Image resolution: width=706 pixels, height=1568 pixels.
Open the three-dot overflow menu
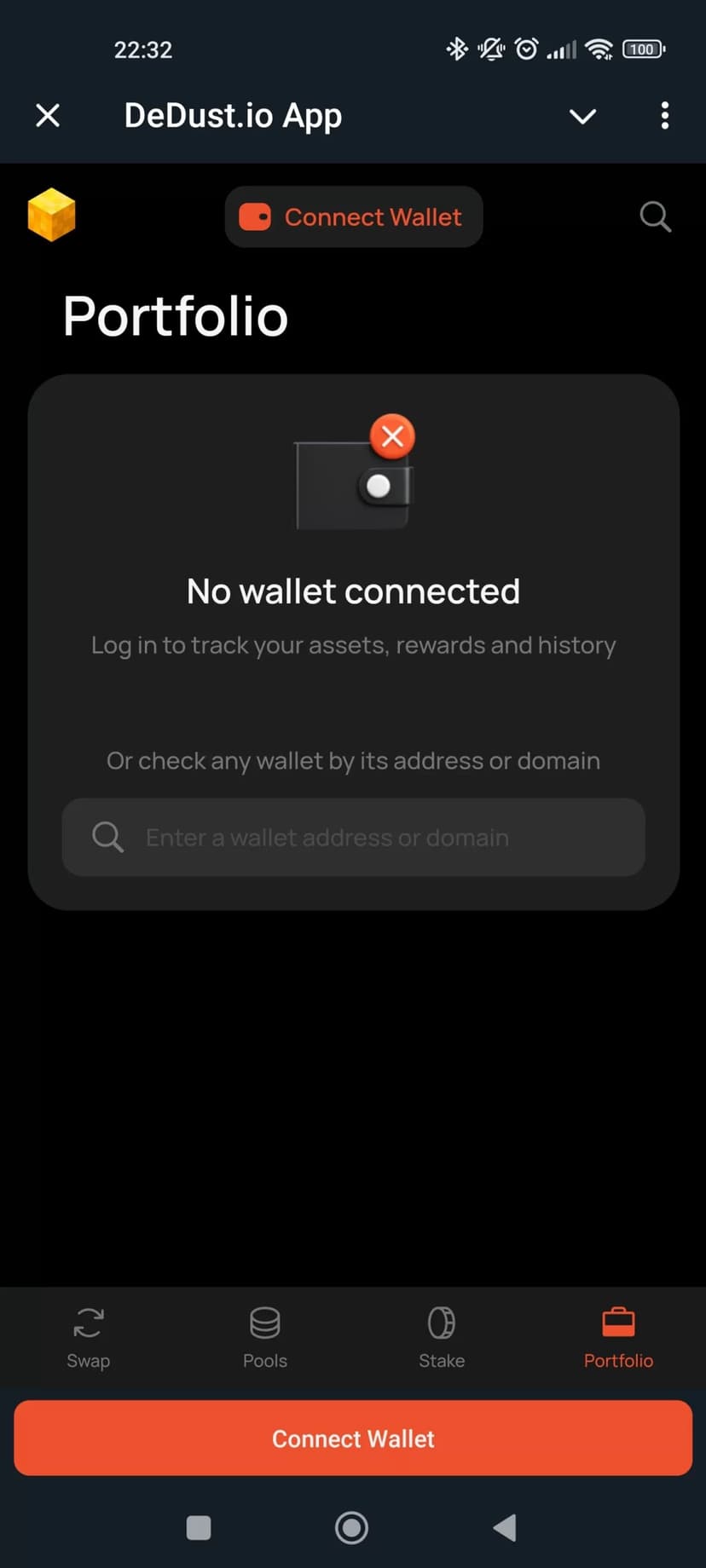tap(664, 116)
